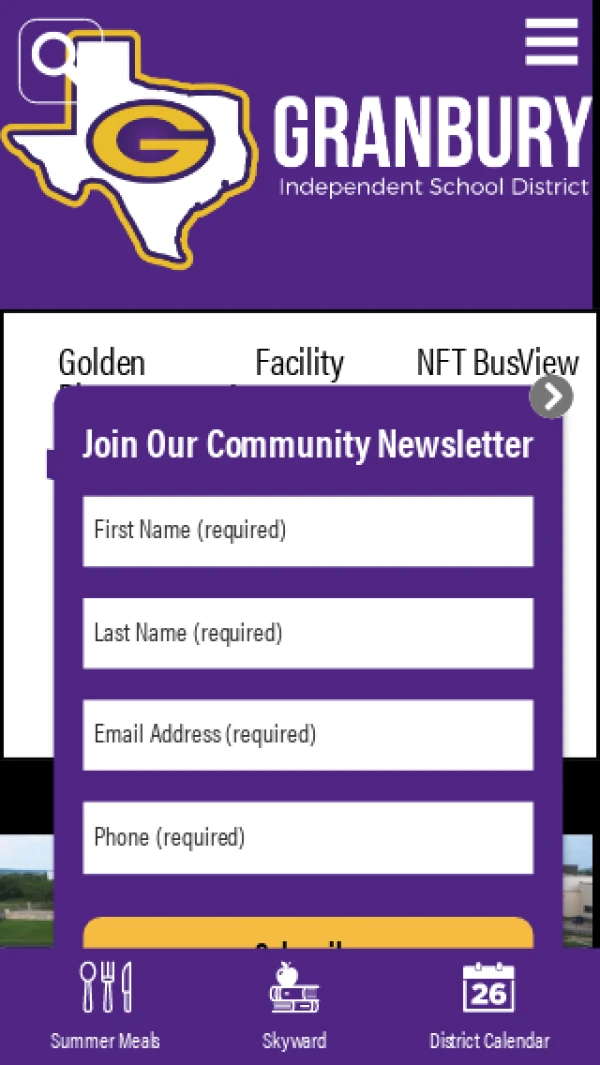This screenshot has width=600, height=1065.
Task: Tap the Email Address field
Action: (x=307, y=735)
